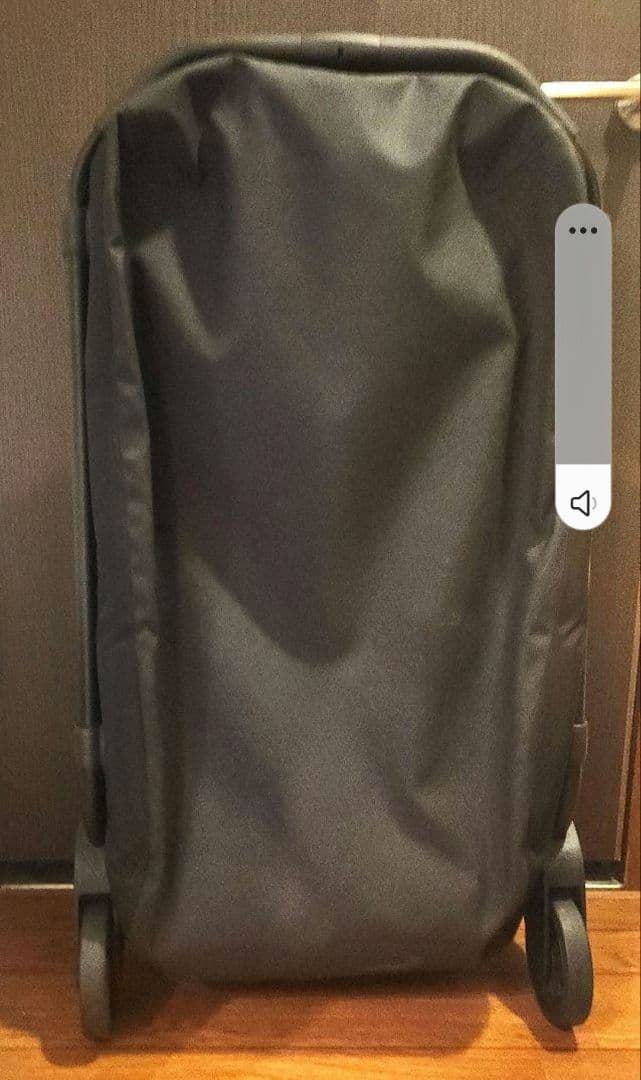
Task: Tap the volume slider to raise volume
Action: pos(583,350)
